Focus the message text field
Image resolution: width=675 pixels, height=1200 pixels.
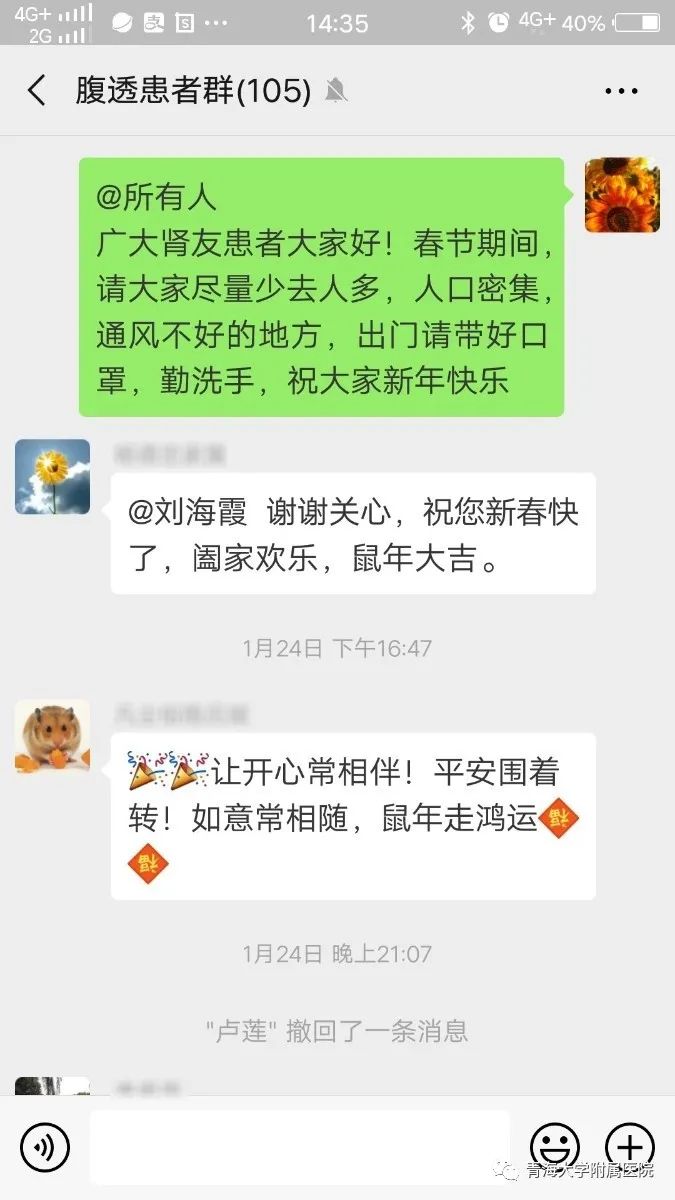[x=298, y=1146]
